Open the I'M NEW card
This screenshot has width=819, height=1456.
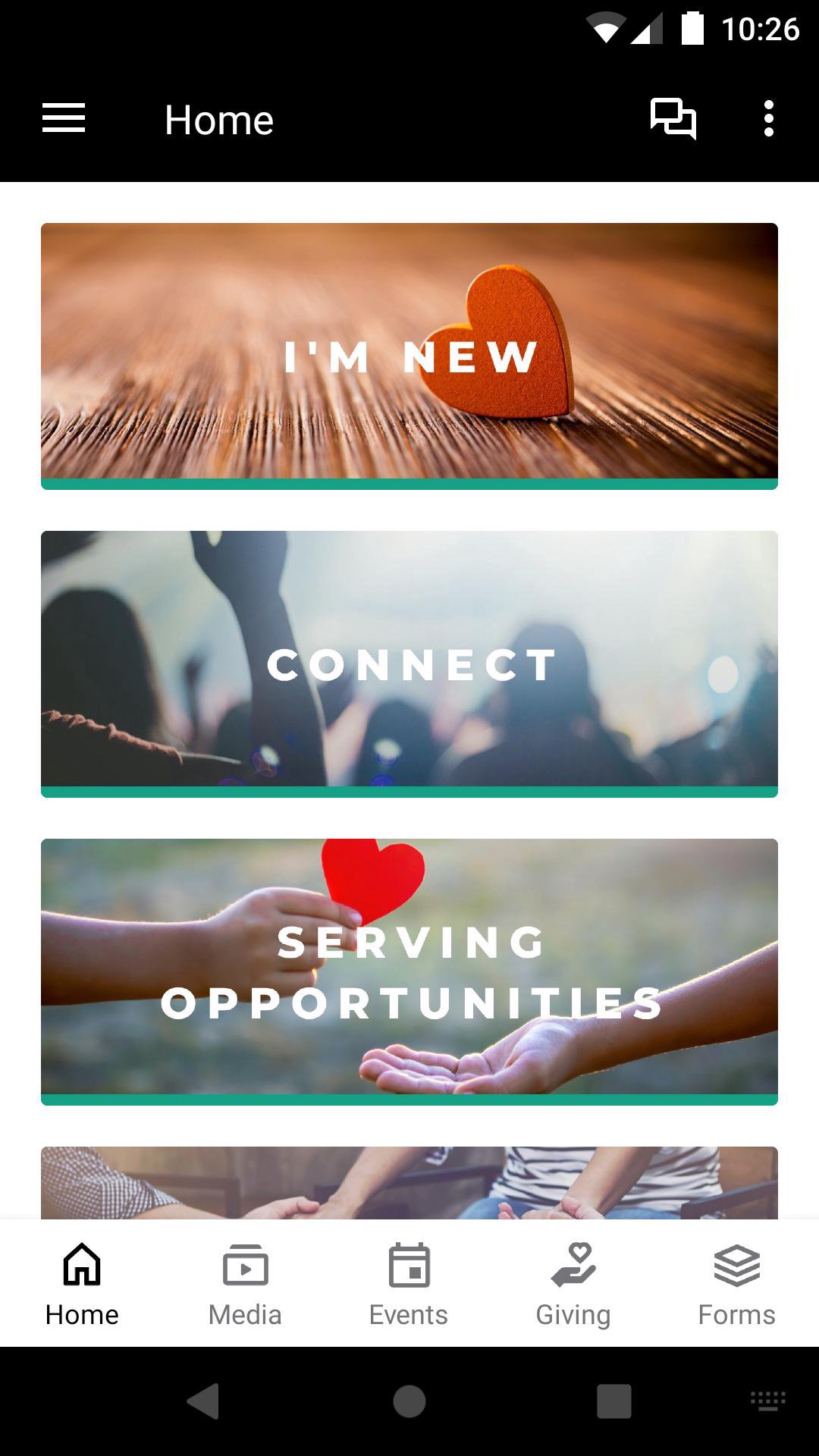click(x=409, y=356)
